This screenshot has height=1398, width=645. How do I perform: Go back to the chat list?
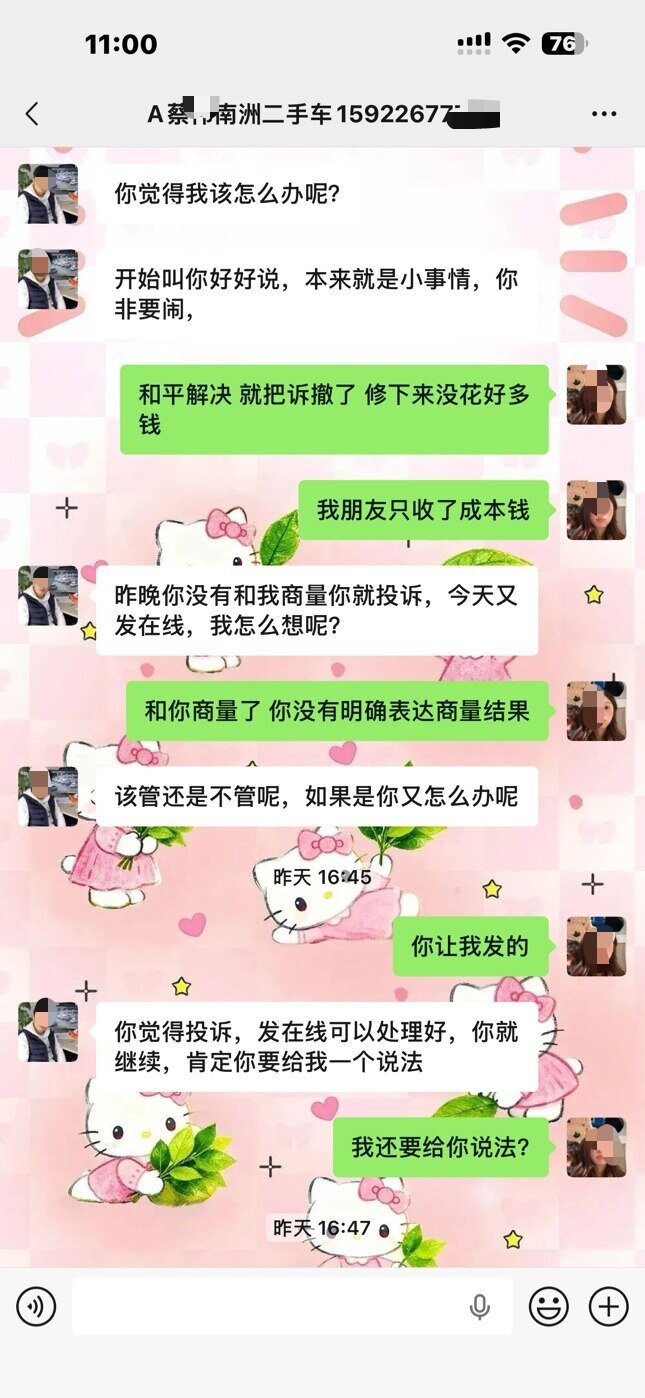32,114
